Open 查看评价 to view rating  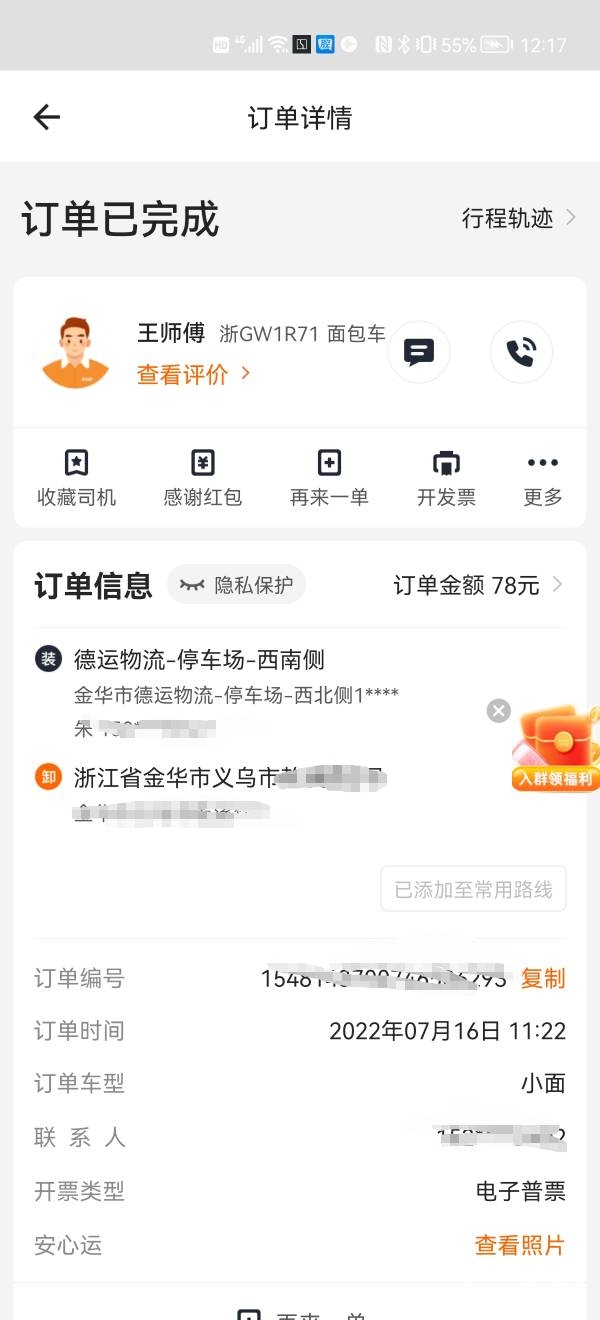193,375
